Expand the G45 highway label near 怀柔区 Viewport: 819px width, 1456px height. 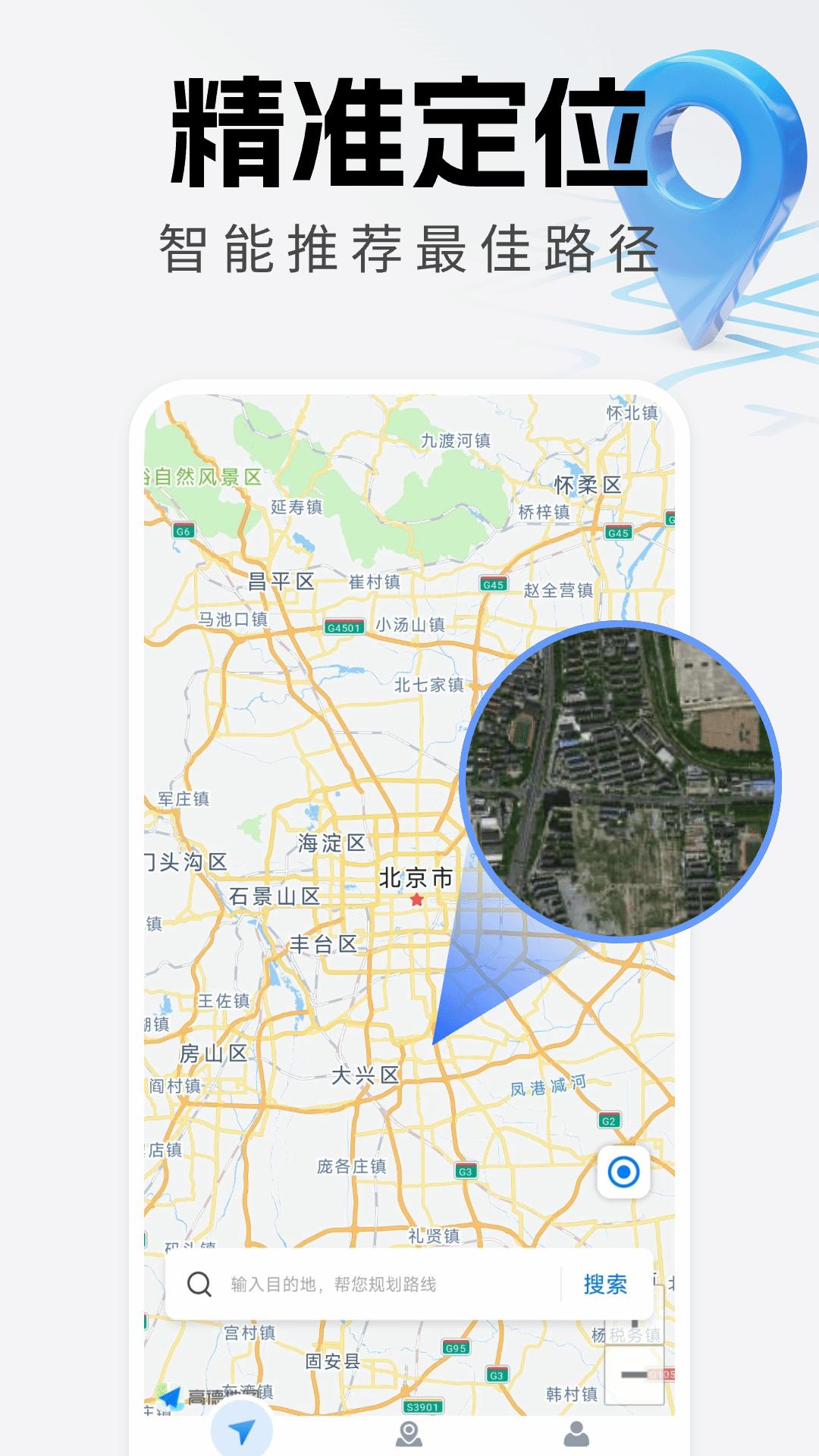[619, 531]
